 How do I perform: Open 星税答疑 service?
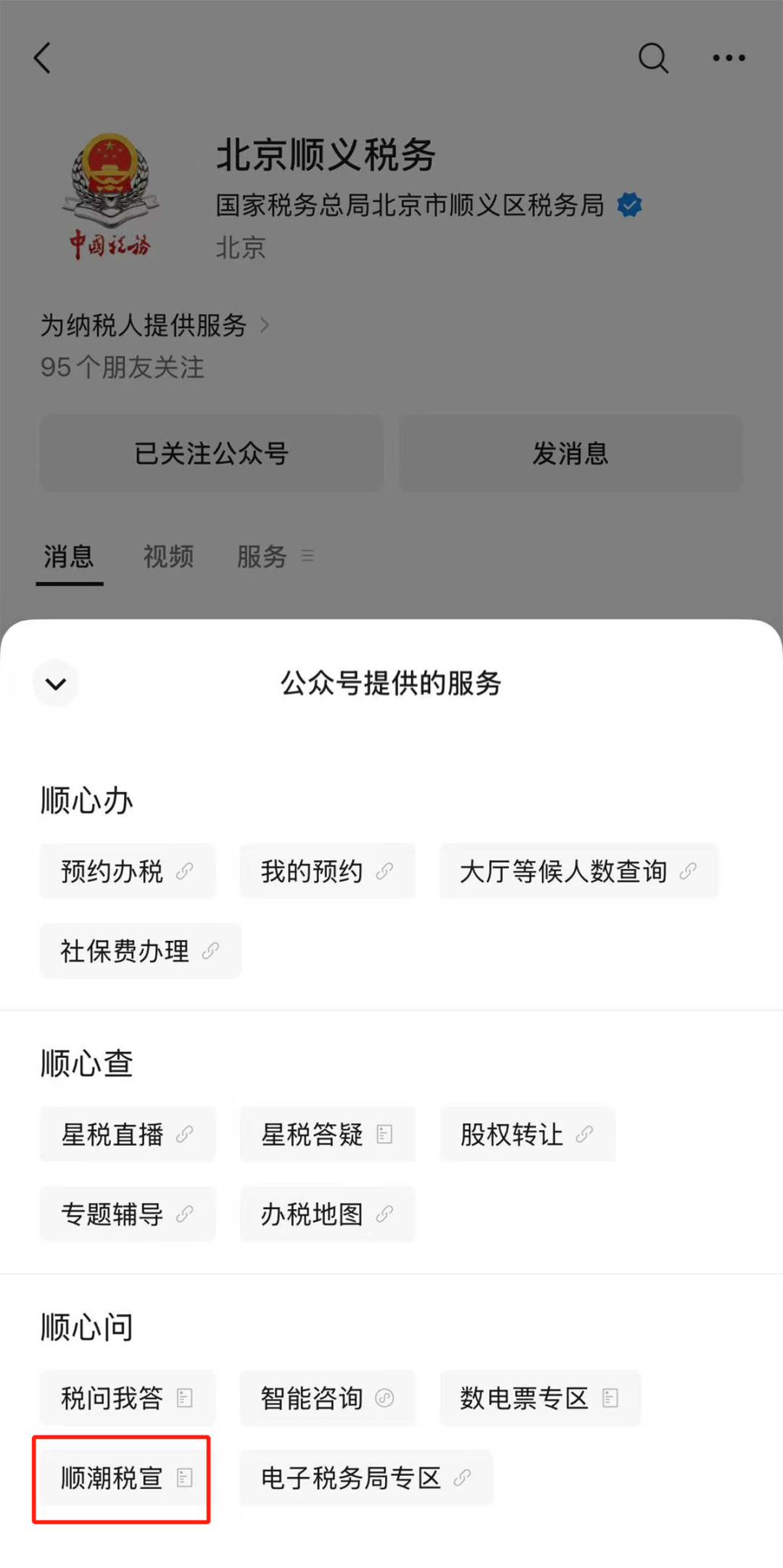click(327, 1134)
